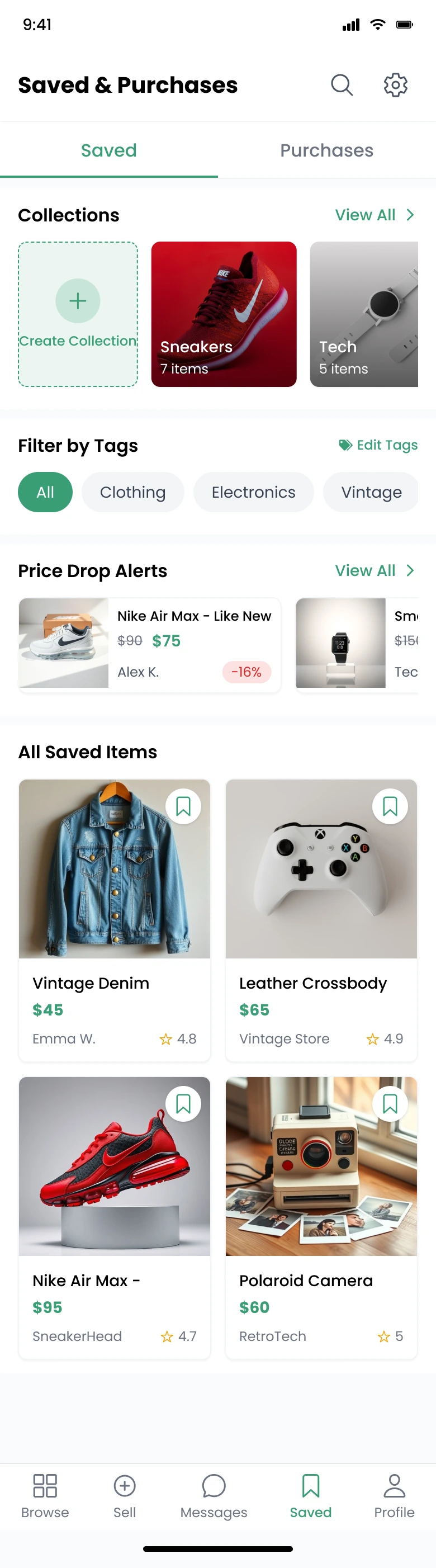The image size is (436, 1568).
Task: Switch to the Purchases tab
Action: coord(326,150)
